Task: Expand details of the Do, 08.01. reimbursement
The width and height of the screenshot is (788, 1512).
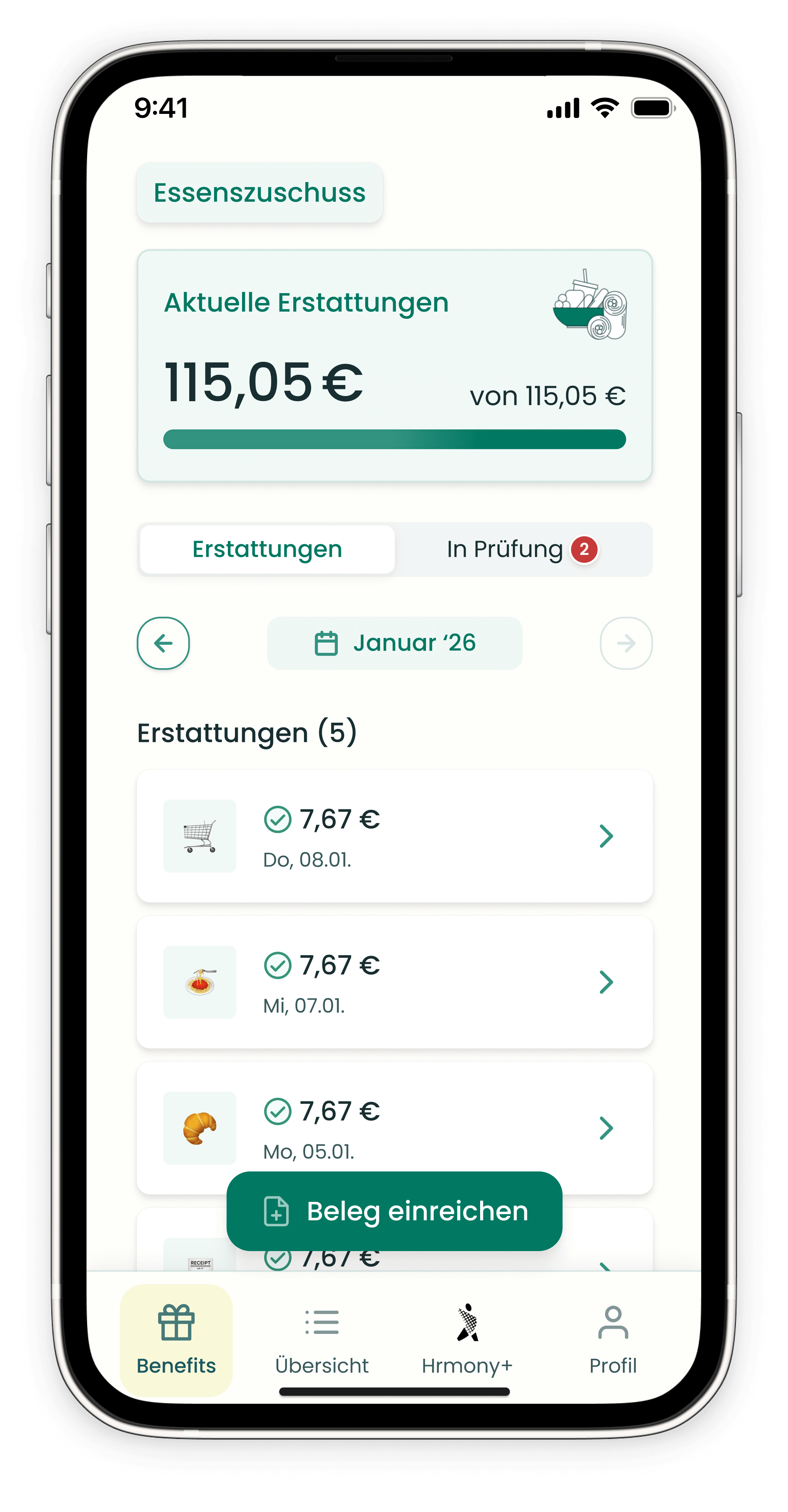Action: click(x=606, y=836)
